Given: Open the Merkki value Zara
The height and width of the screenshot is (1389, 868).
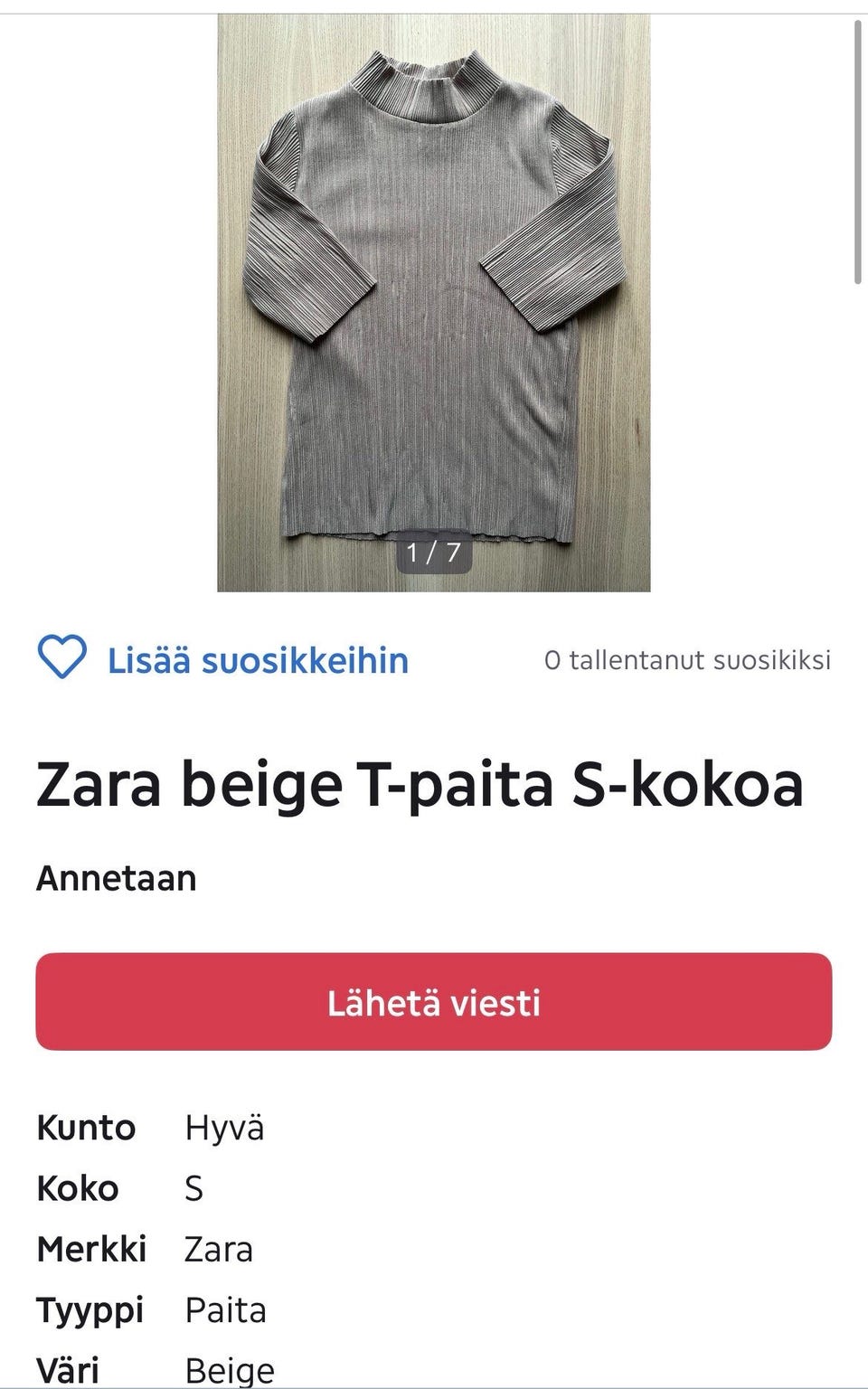Looking at the screenshot, I should pyautogui.click(x=218, y=1250).
